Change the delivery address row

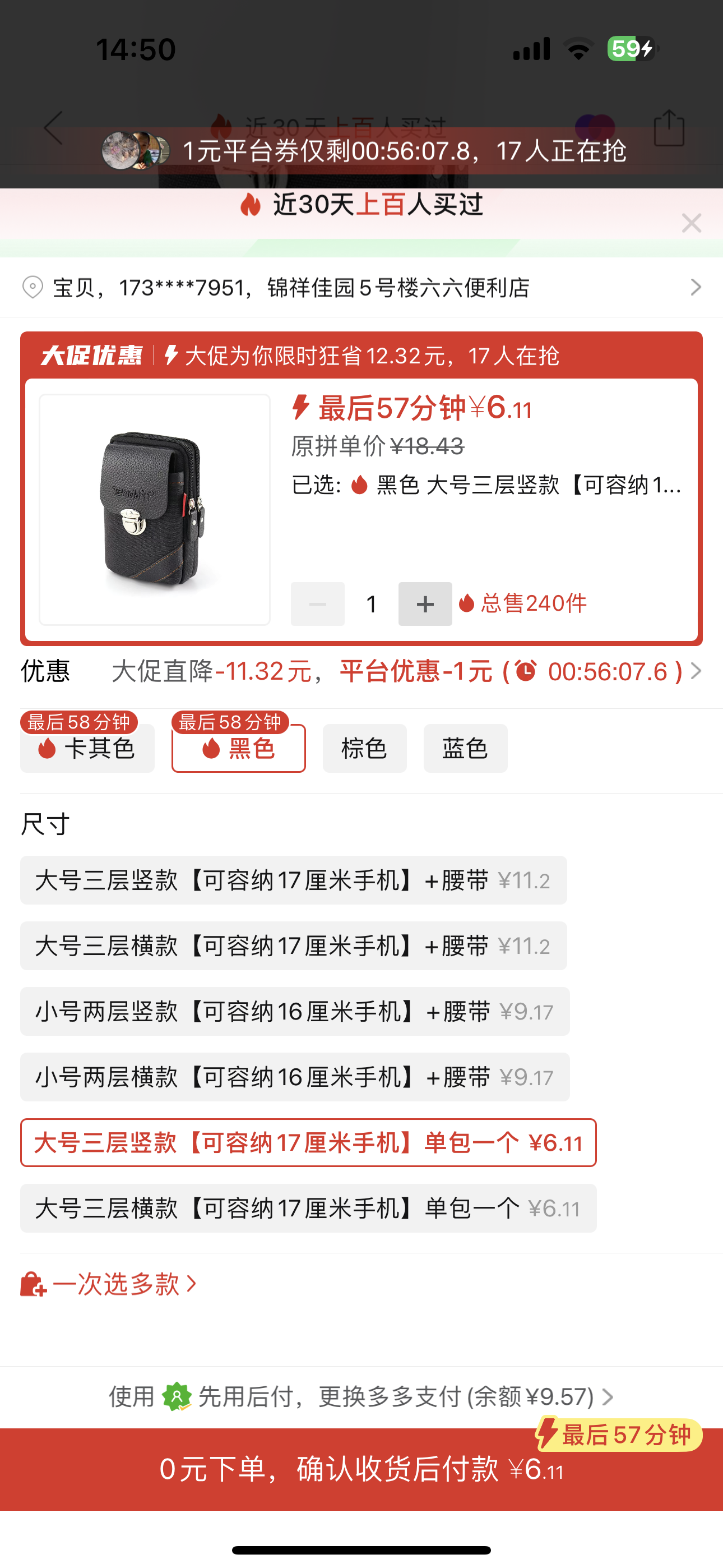click(x=361, y=287)
